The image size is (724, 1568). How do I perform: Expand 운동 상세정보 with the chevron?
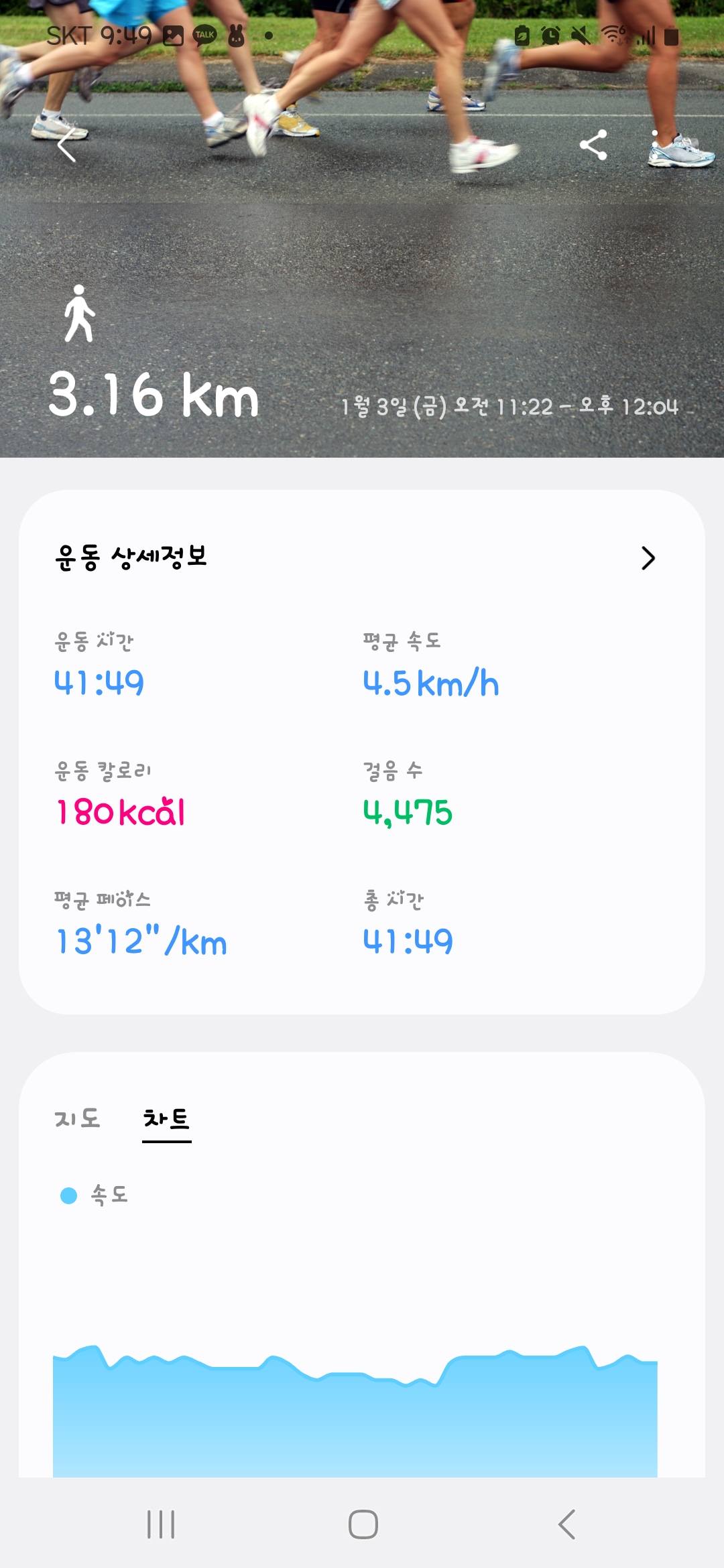(648, 558)
